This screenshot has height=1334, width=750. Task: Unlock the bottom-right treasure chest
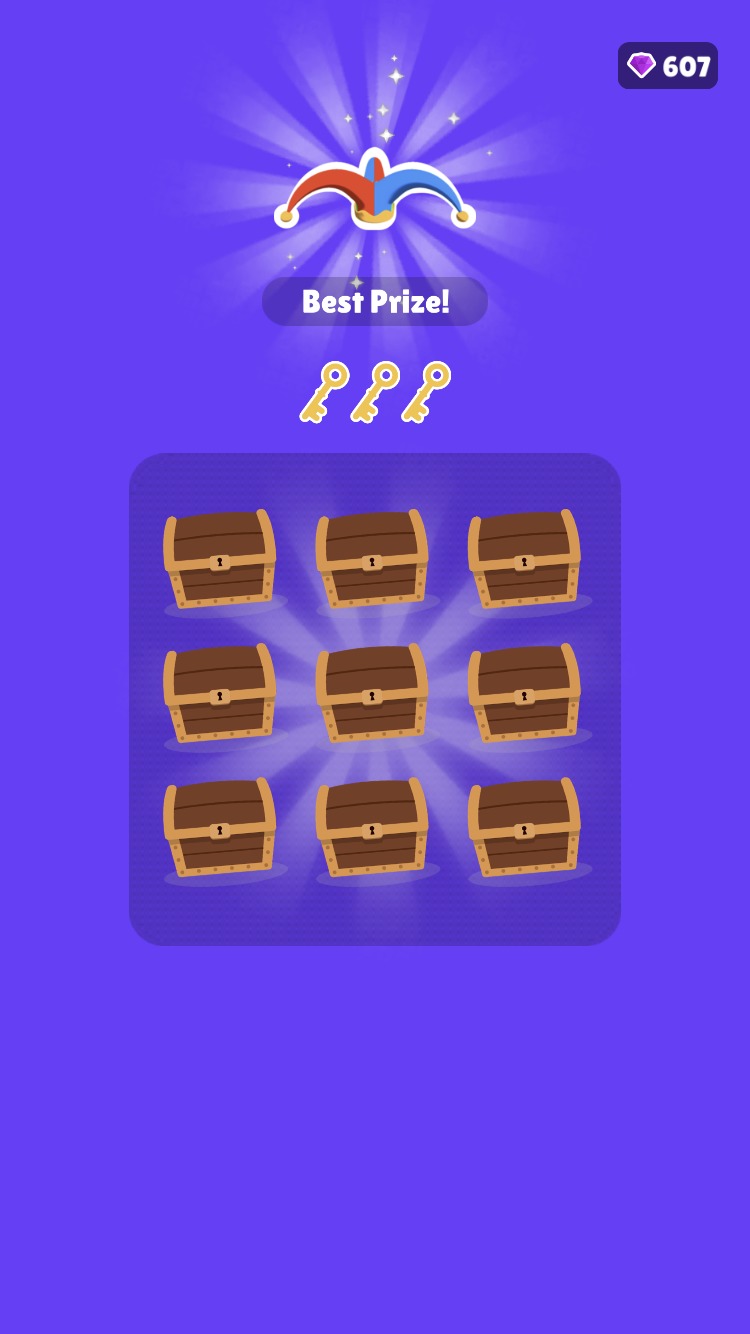point(524,826)
